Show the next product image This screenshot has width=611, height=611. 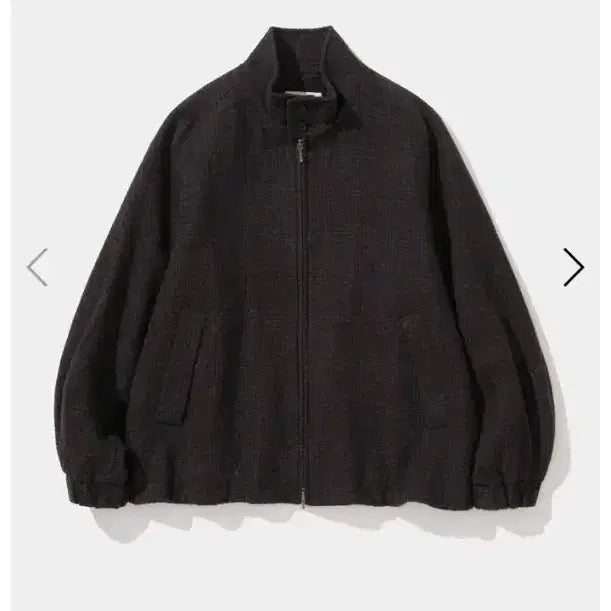click(573, 266)
